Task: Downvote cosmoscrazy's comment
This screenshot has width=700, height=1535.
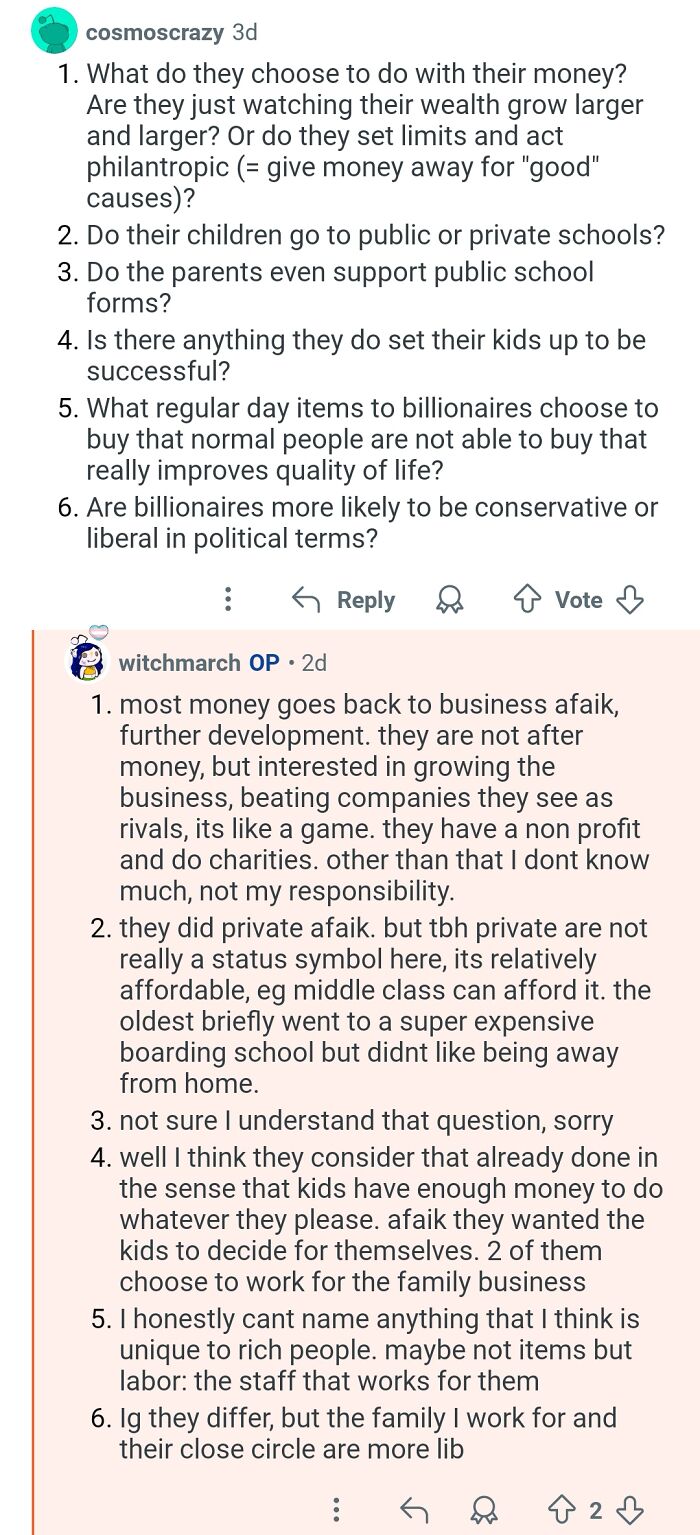Action: tap(629, 600)
